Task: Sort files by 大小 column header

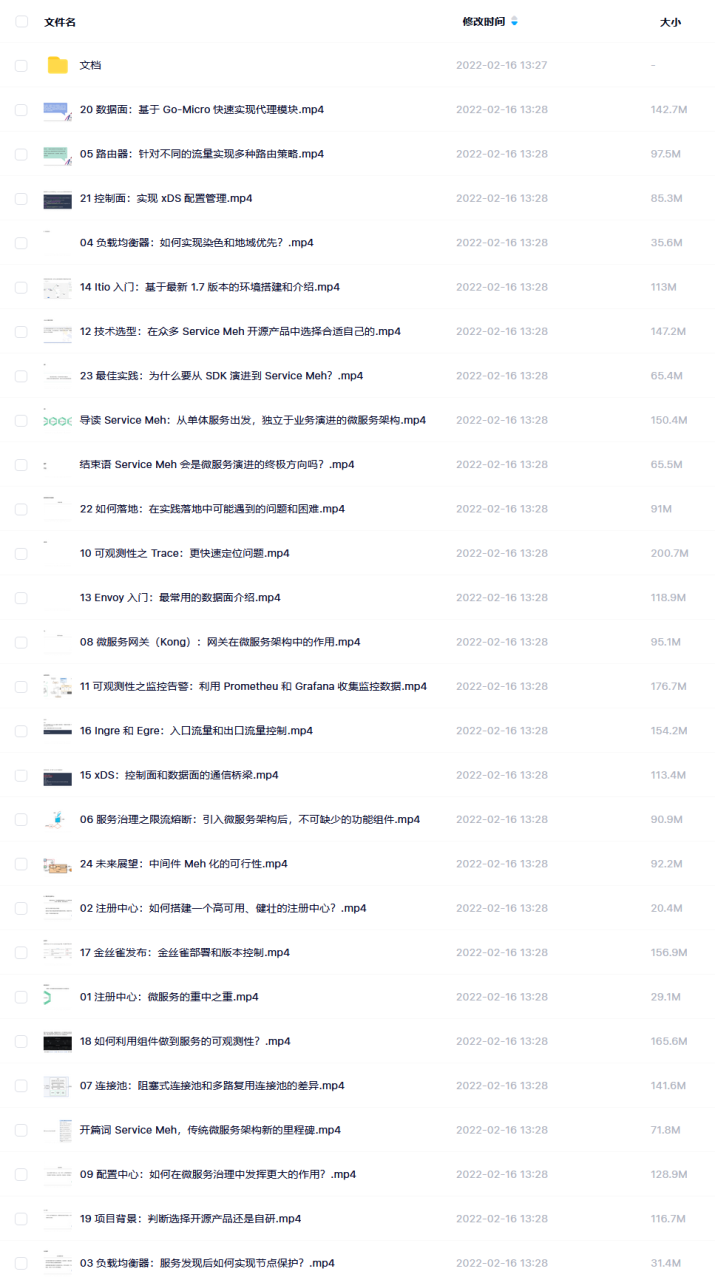Action: coord(670,21)
